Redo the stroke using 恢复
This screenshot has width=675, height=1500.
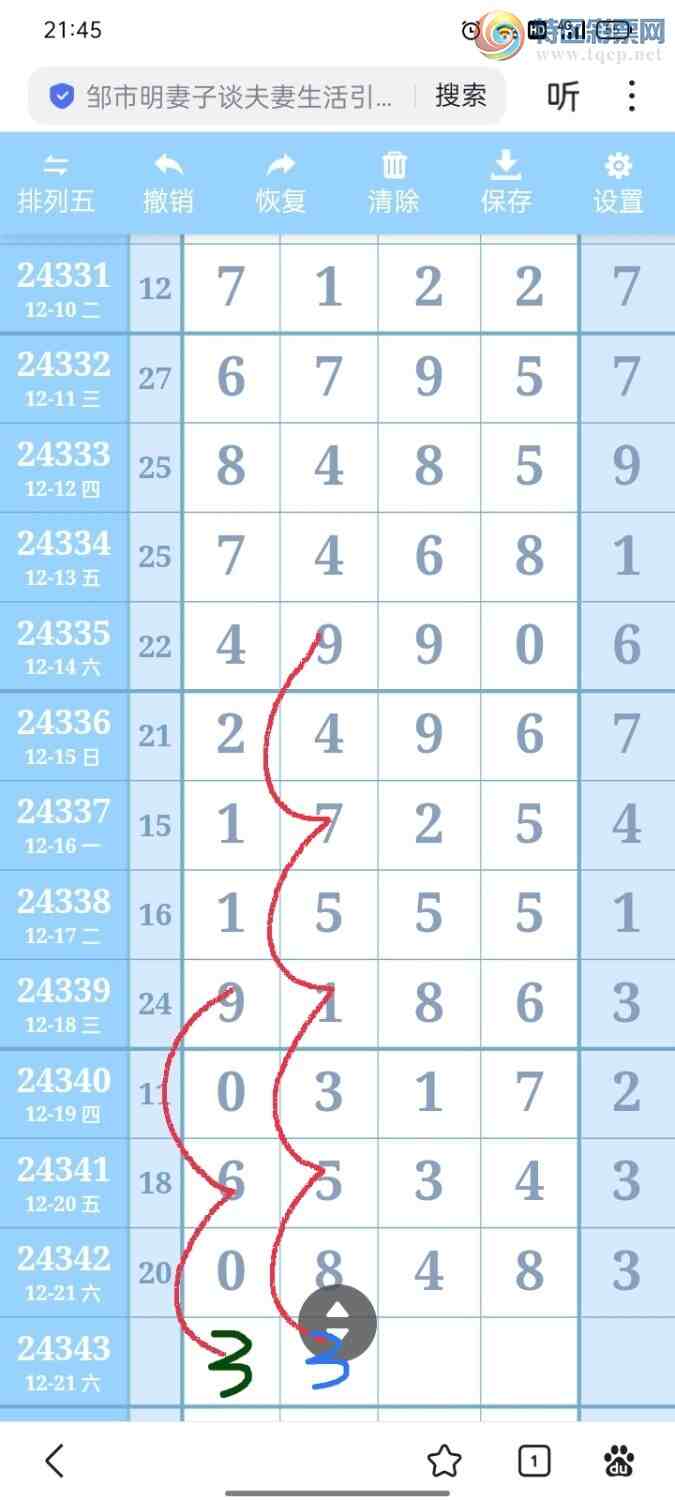pyautogui.click(x=281, y=183)
